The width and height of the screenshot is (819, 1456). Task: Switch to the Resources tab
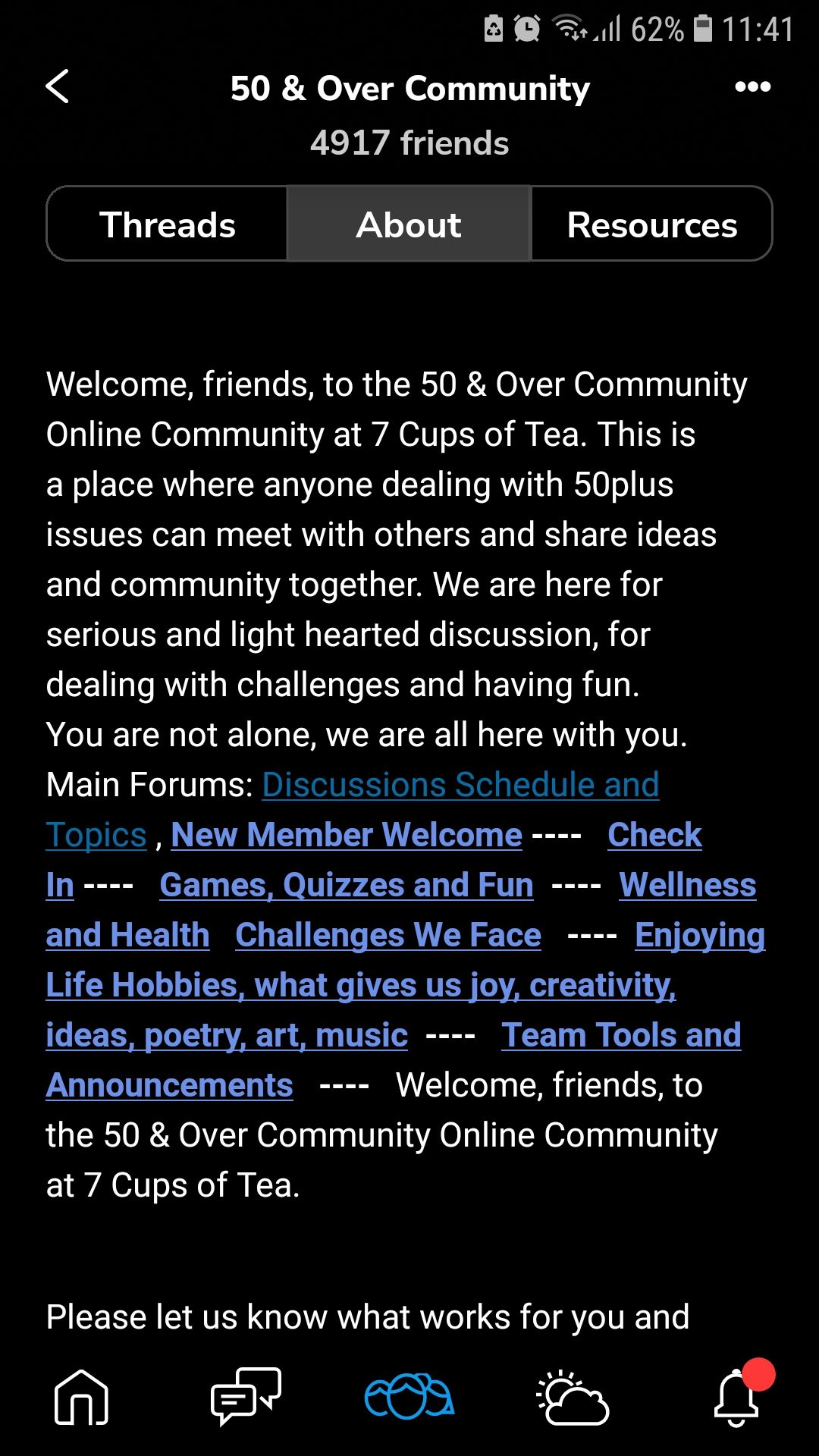651,224
